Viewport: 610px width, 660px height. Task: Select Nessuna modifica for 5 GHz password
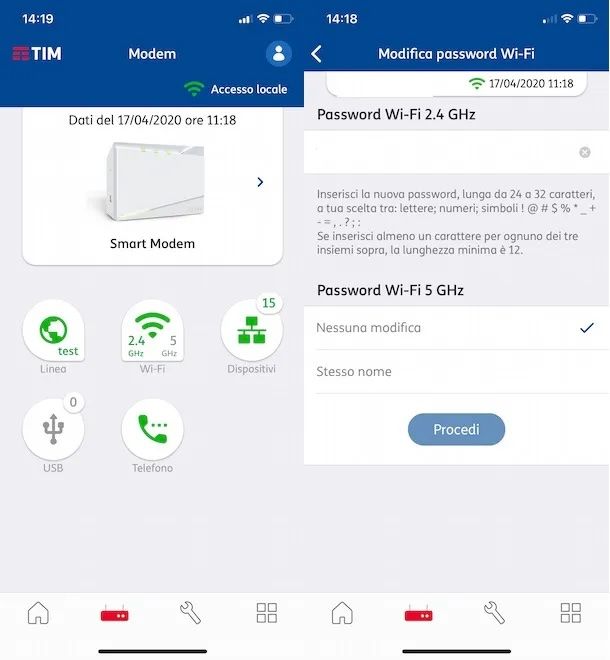(456, 328)
